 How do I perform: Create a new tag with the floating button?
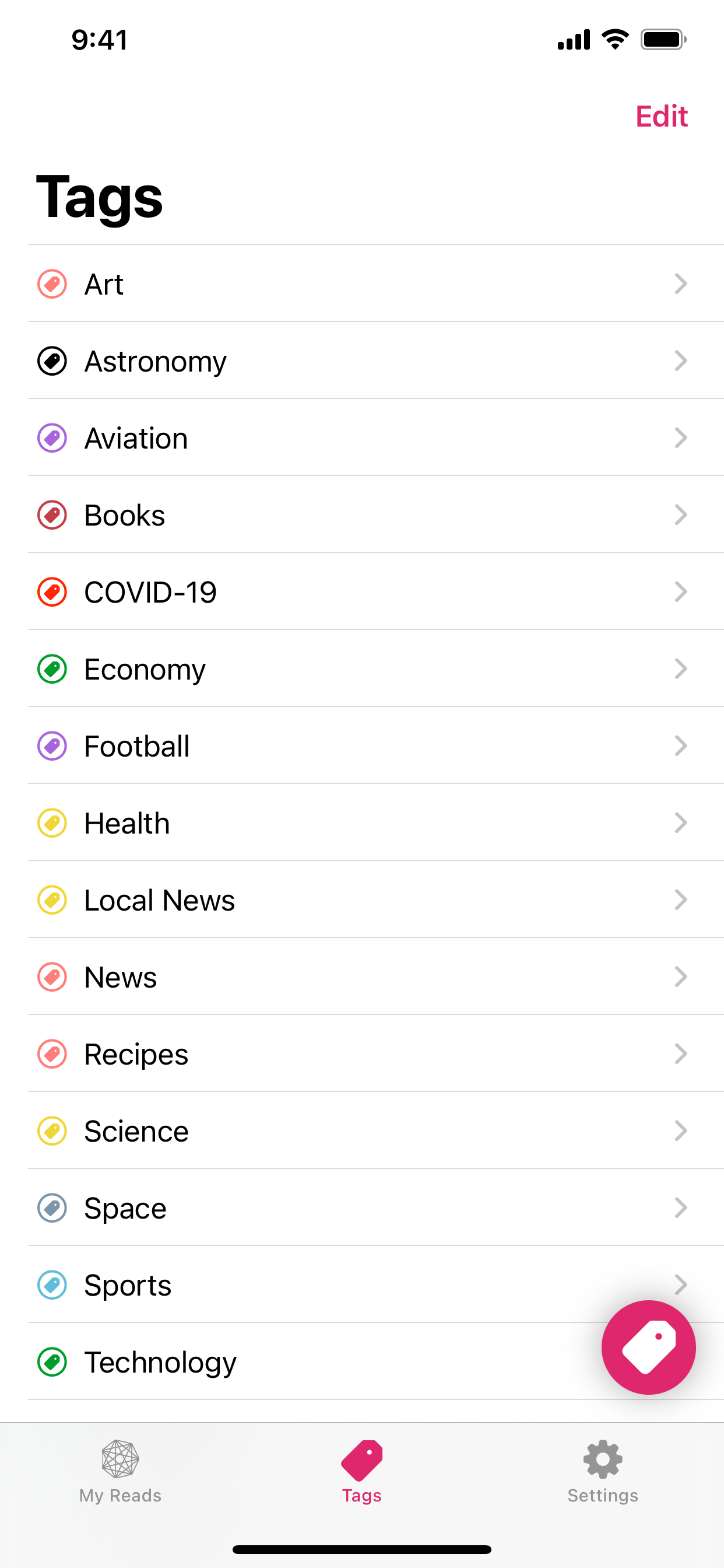[x=648, y=1347]
